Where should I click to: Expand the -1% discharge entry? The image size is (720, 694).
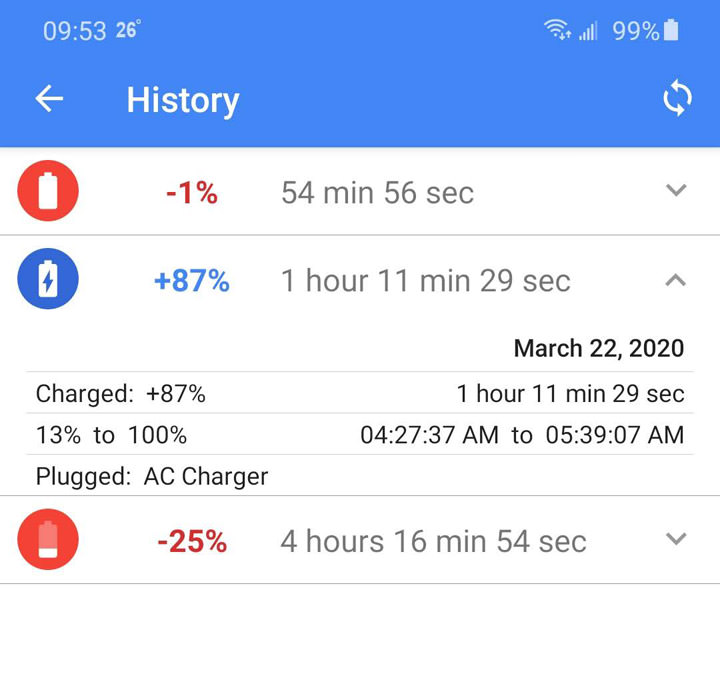676,191
